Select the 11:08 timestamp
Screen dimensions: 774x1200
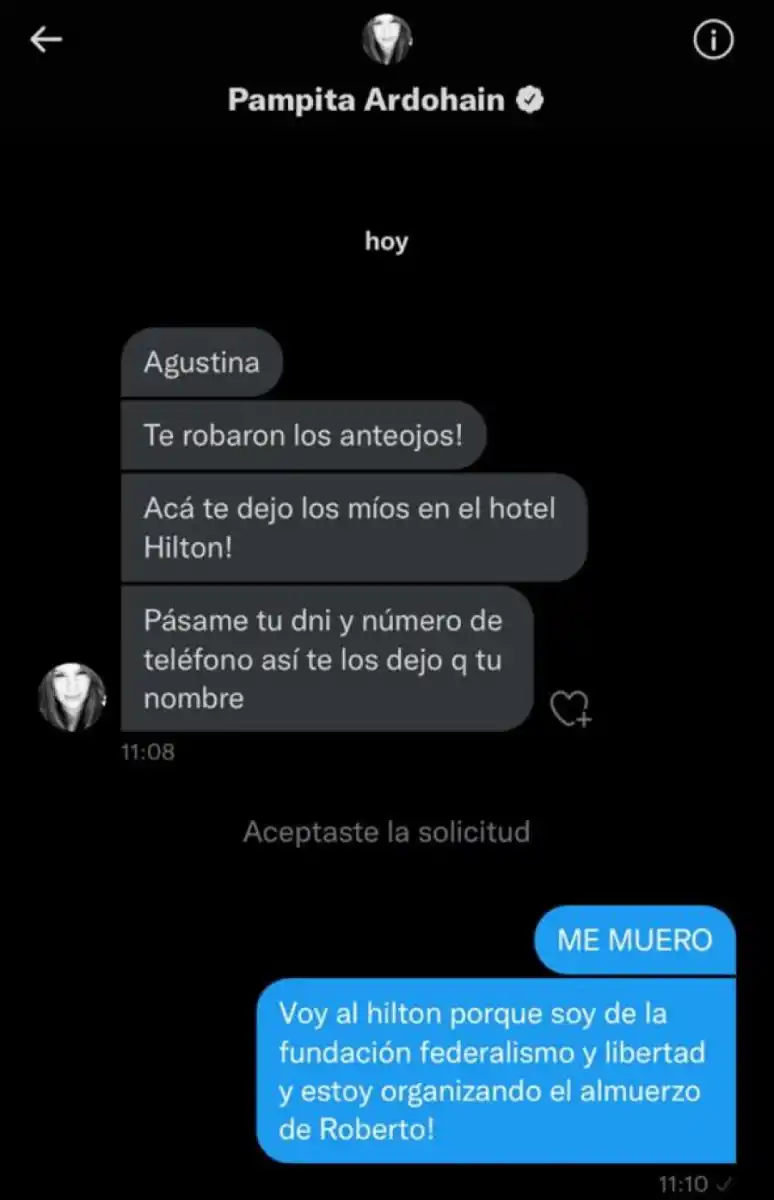pyautogui.click(x=148, y=752)
